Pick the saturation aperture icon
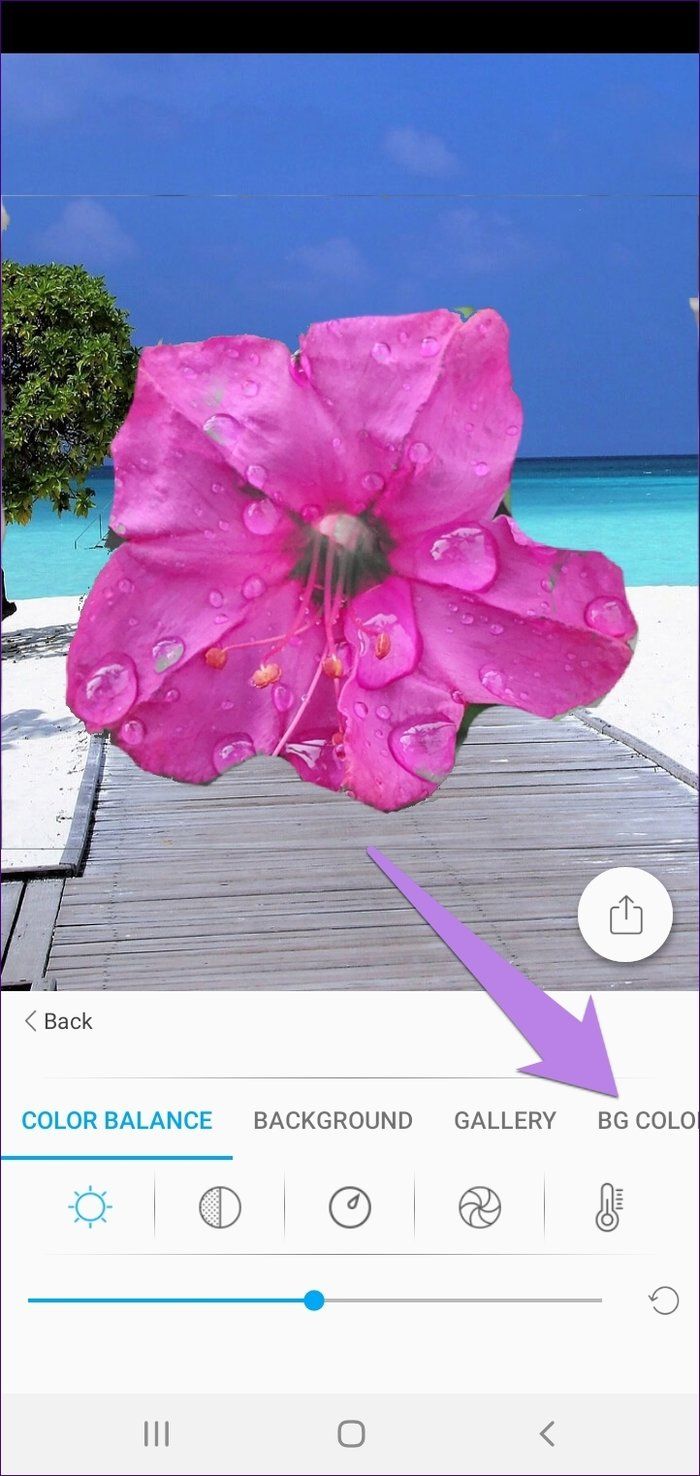The height and width of the screenshot is (1476, 700). pyautogui.click(x=479, y=1208)
